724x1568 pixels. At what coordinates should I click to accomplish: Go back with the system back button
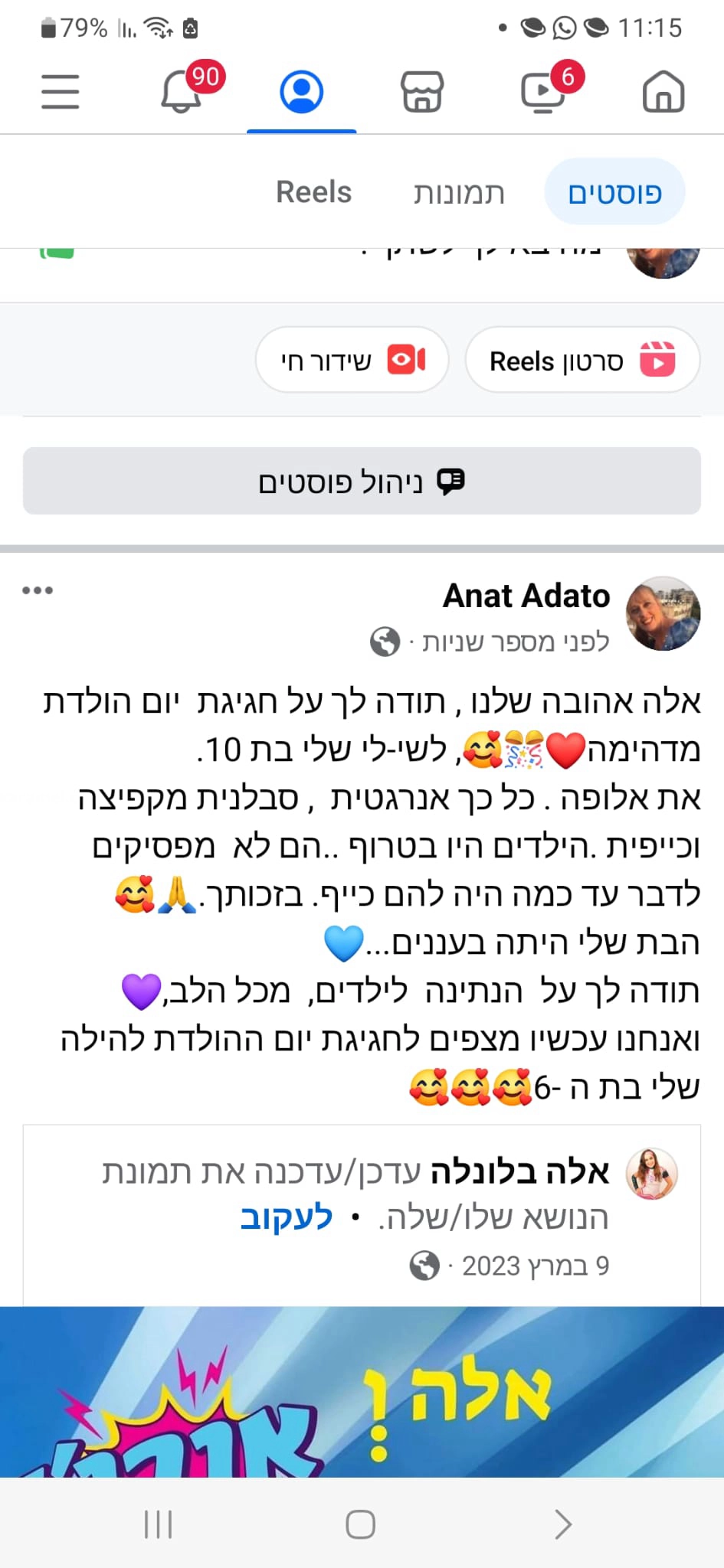[563, 1524]
